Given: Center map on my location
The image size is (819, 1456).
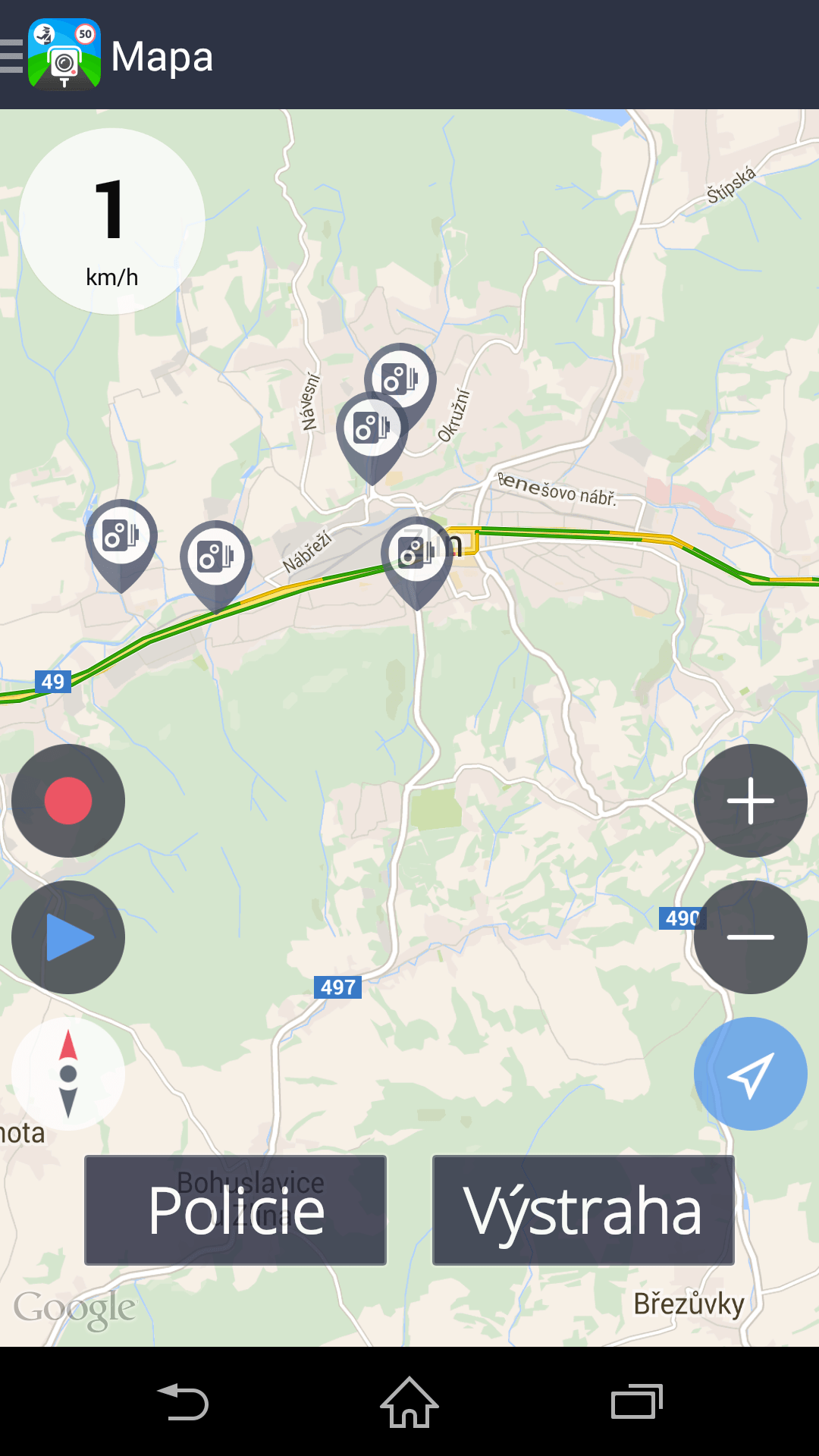Looking at the screenshot, I should click(751, 1074).
